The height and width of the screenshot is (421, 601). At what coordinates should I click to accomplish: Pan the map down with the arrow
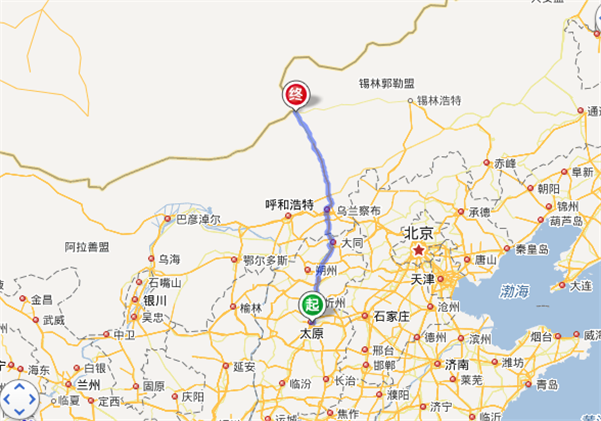(x=19, y=411)
